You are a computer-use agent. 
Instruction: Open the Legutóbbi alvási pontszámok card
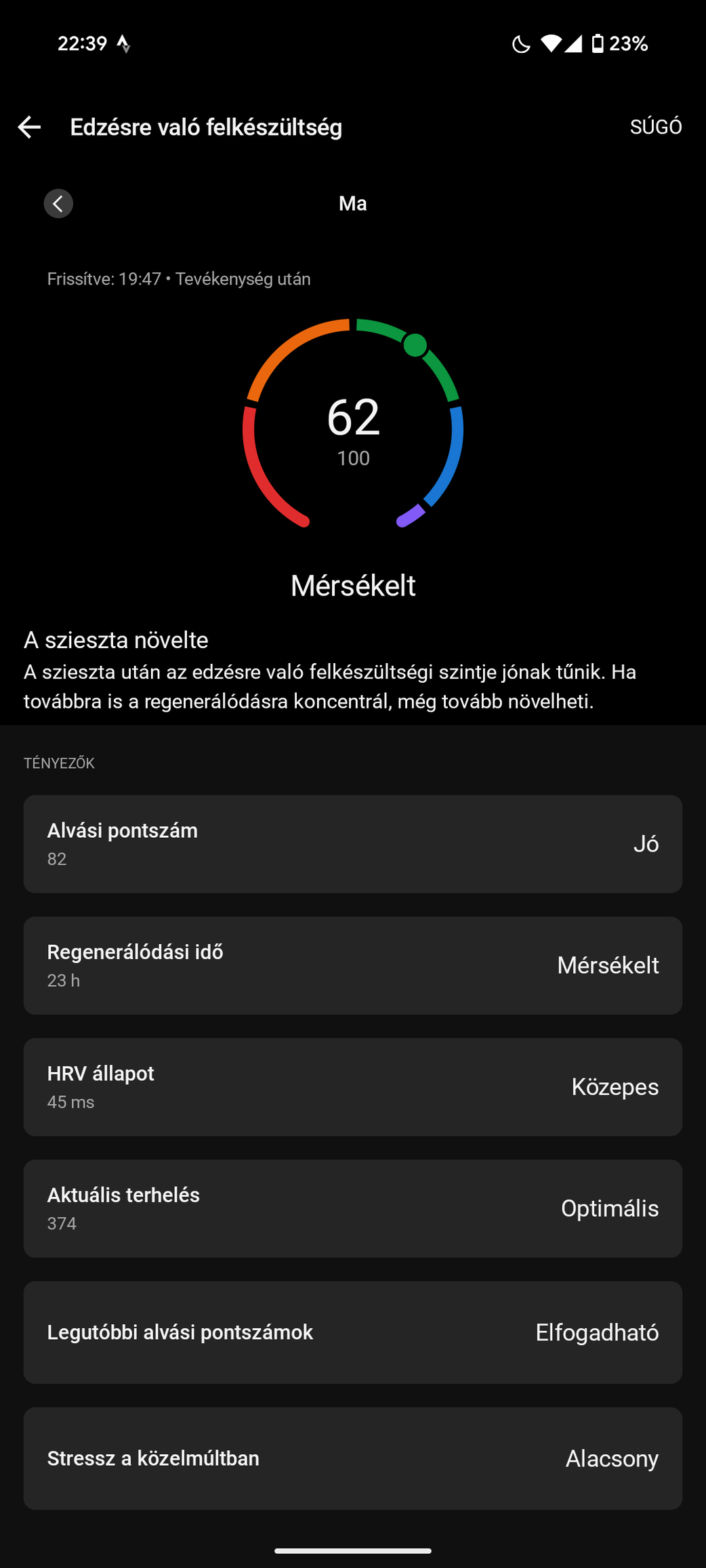352,1332
